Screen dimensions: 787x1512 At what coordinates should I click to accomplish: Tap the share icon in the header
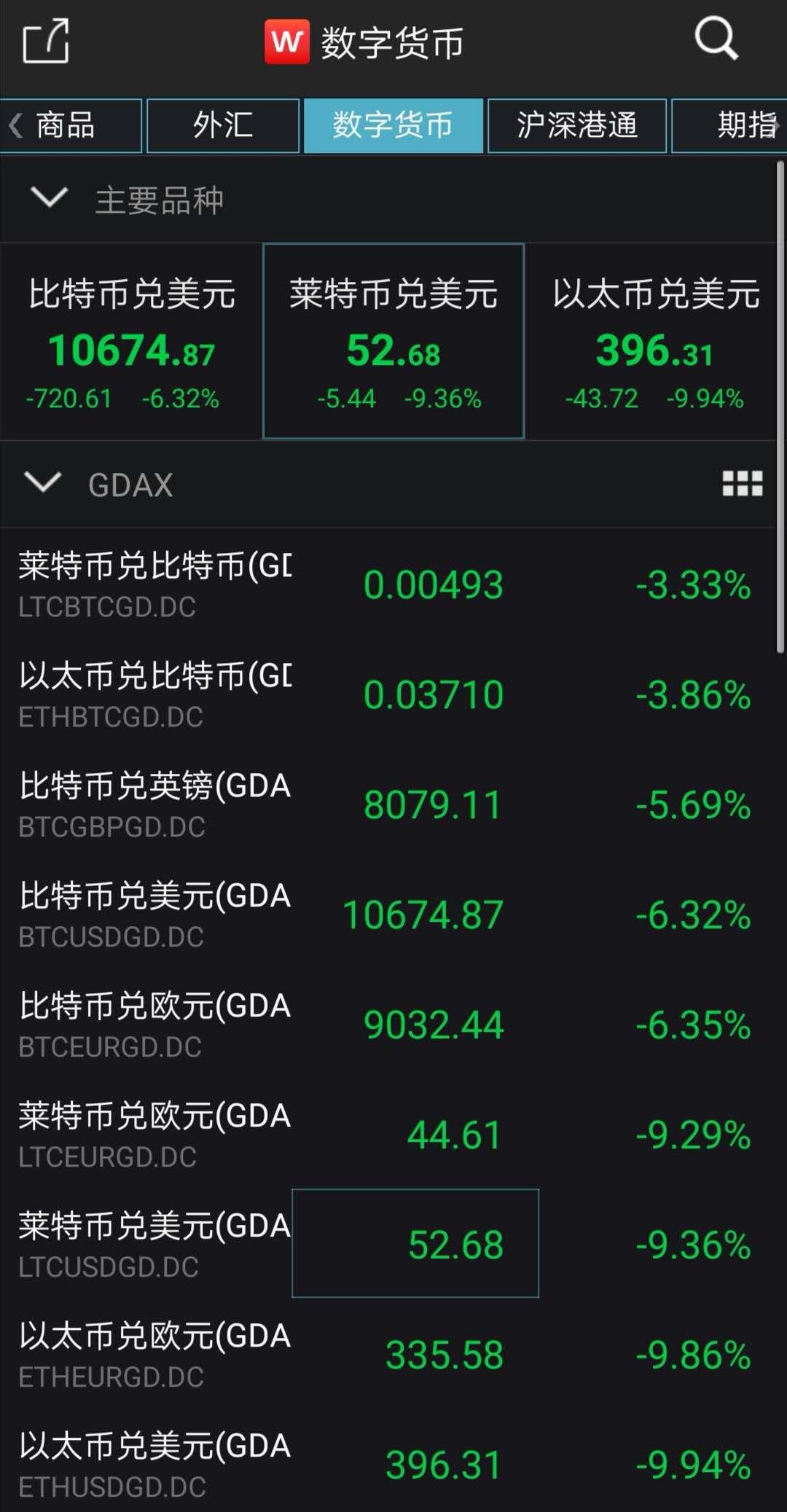(46, 42)
